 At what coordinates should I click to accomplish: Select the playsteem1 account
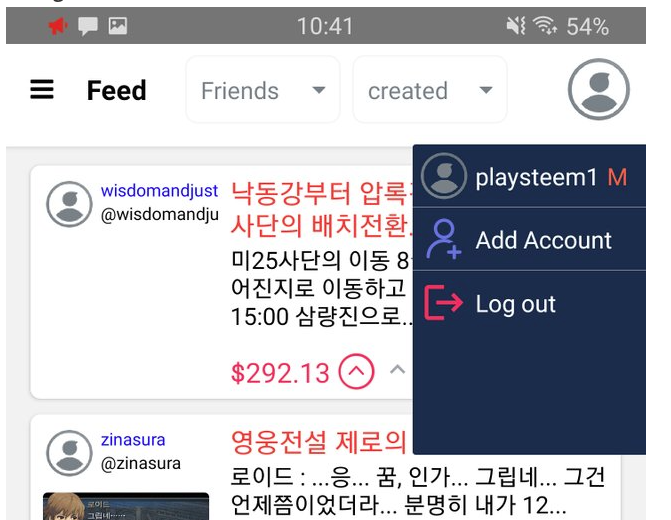[x=529, y=176]
